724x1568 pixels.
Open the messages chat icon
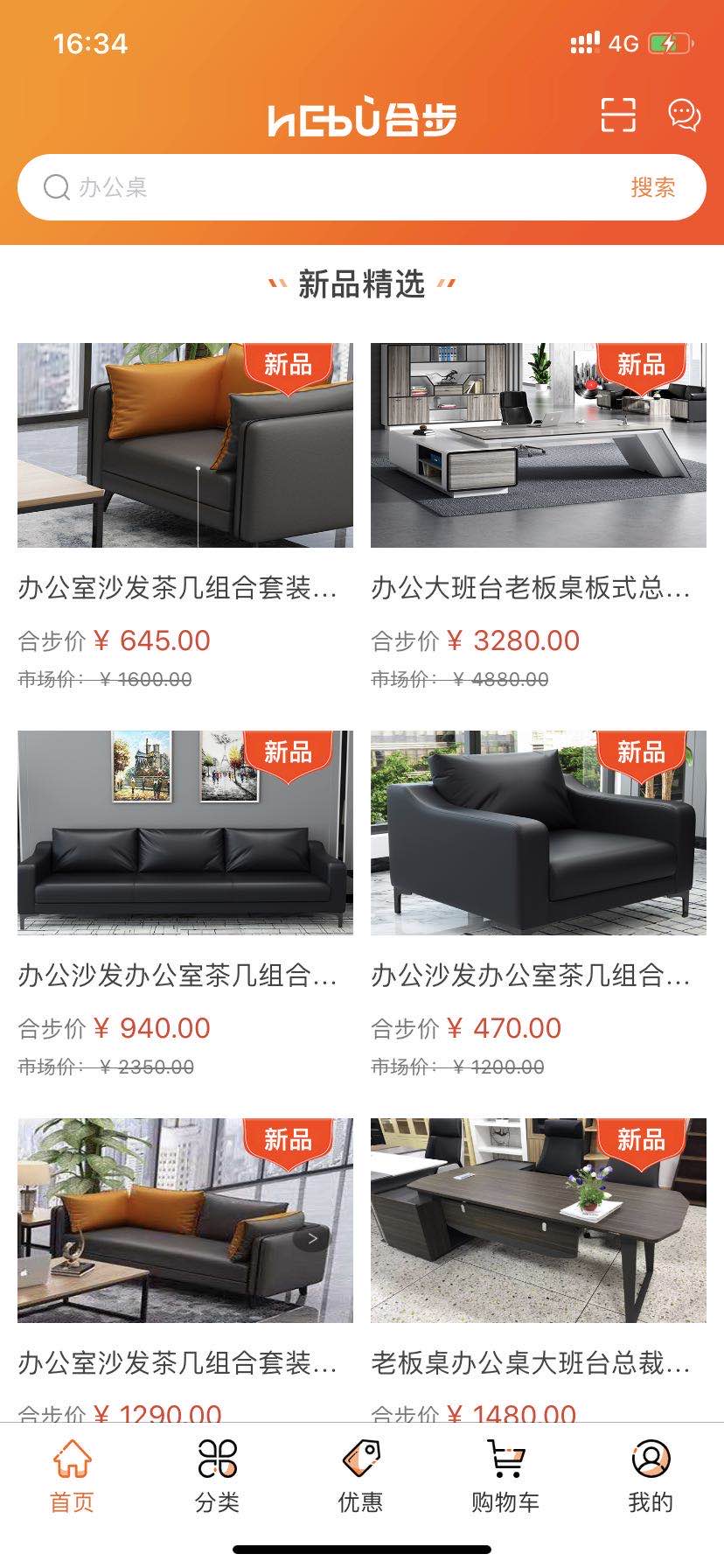(684, 115)
